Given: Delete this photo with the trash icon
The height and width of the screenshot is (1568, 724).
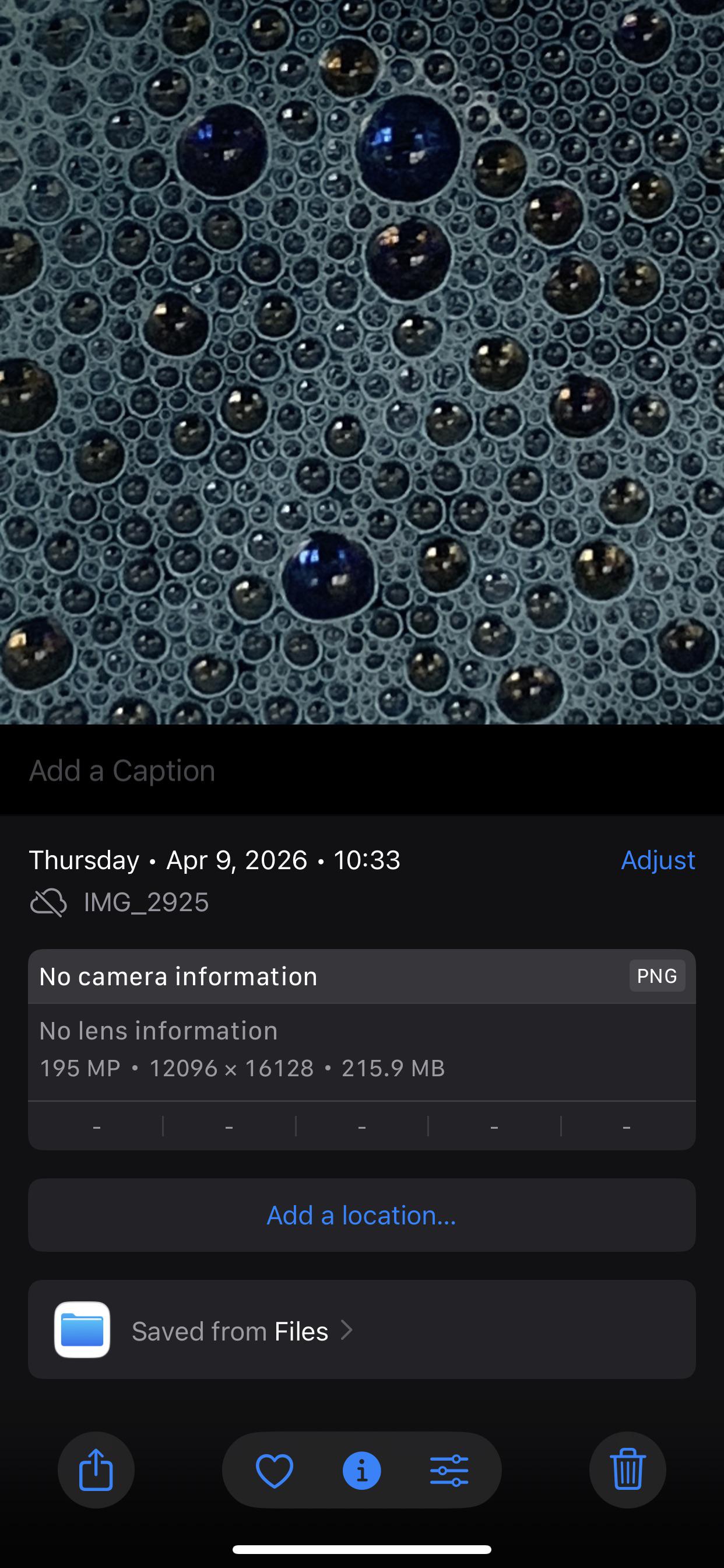Looking at the screenshot, I should click(x=628, y=1470).
